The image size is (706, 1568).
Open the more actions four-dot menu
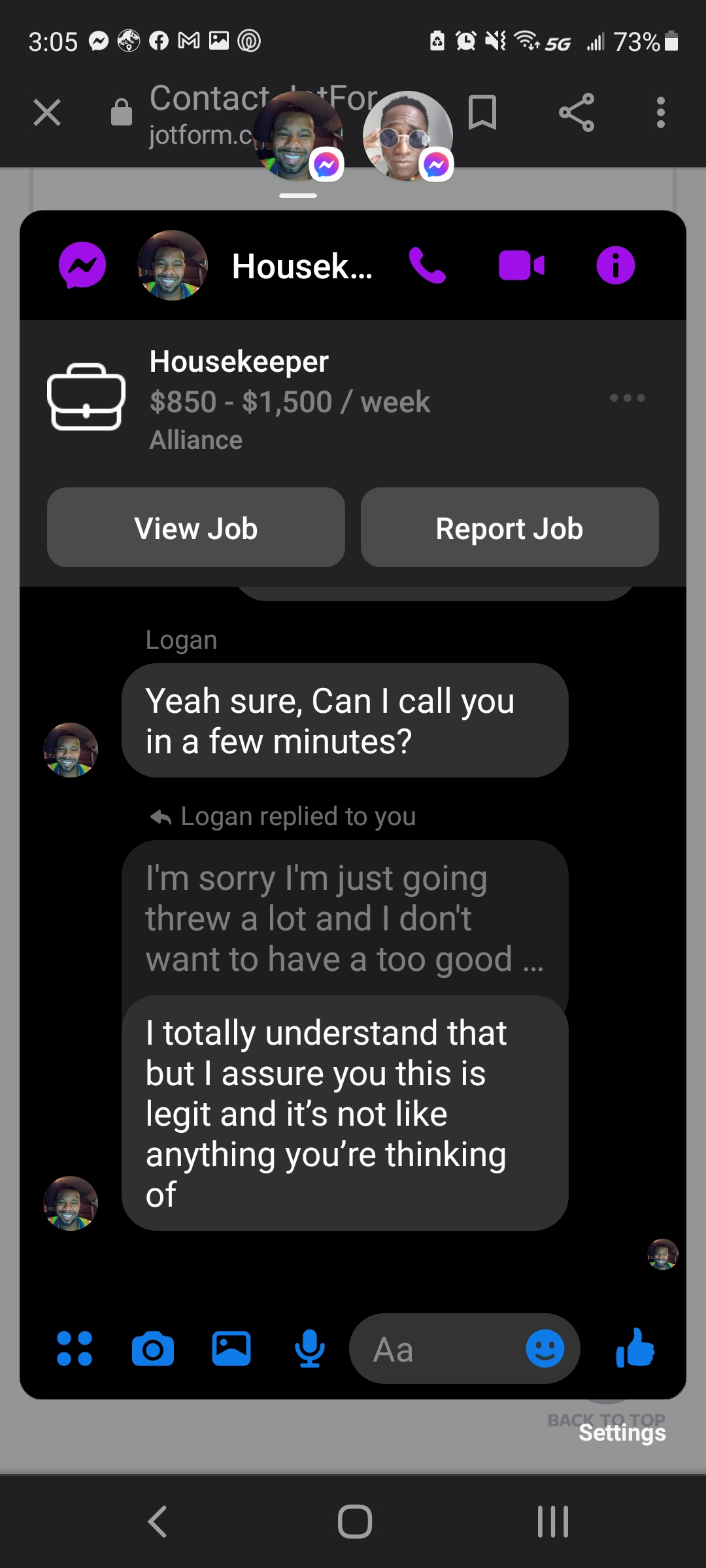[x=75, y=1349]
